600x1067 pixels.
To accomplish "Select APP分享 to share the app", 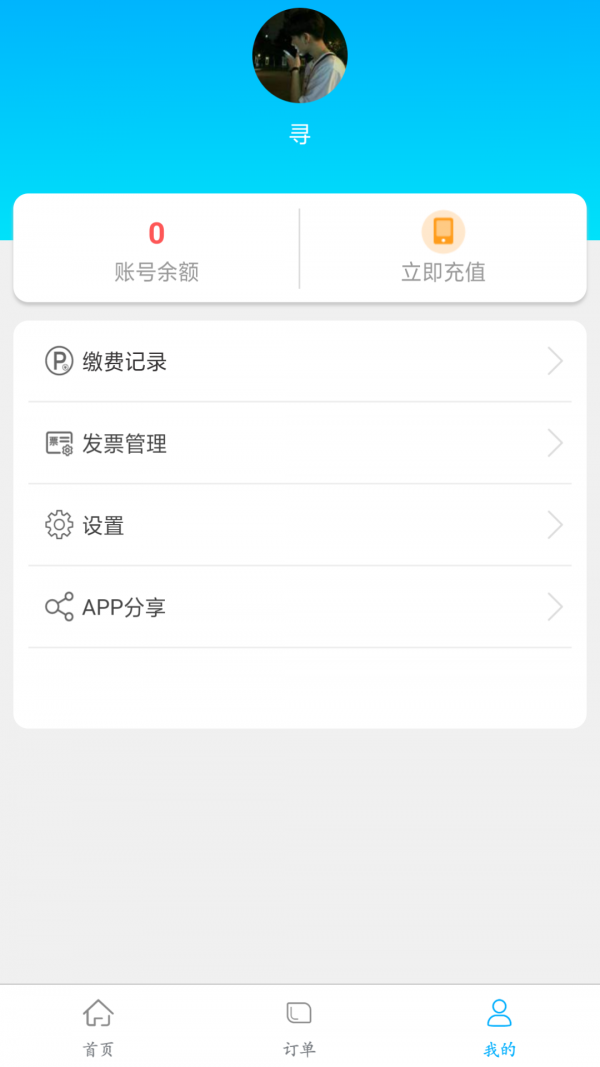I will [x=300, y=607].
